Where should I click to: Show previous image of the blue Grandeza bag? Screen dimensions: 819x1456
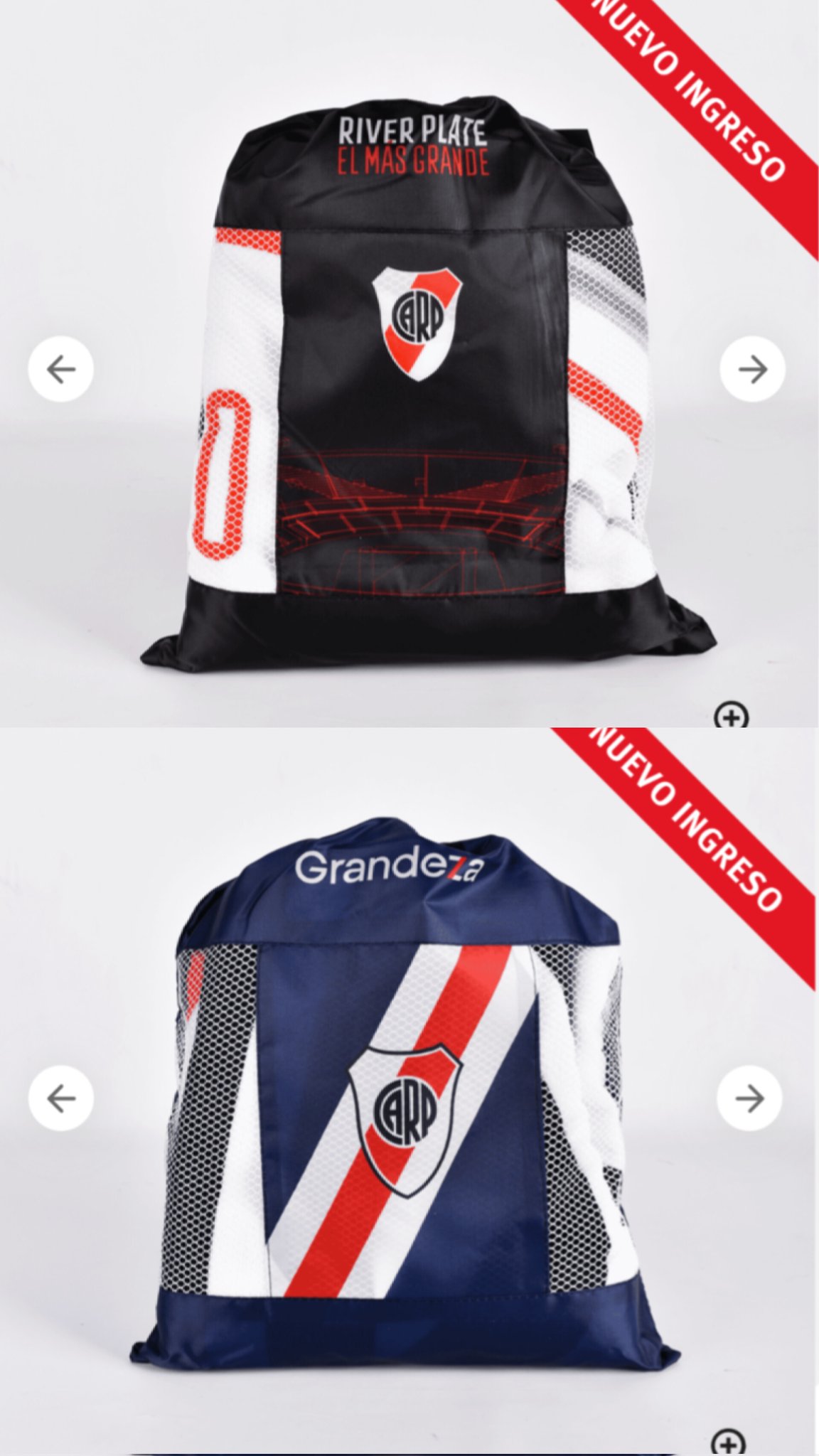pyautogui.click(x=61, y=1098)
